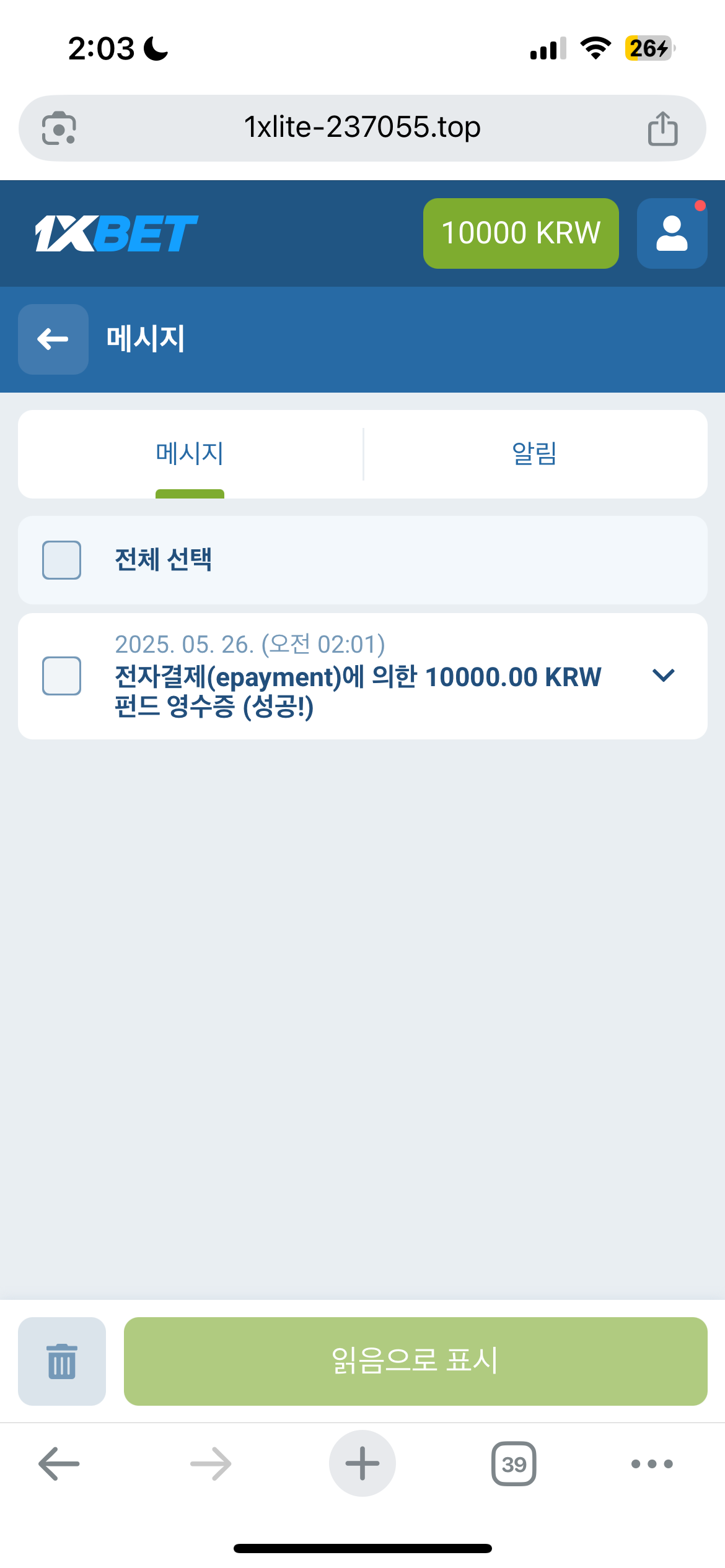Go back from the 메시지 page
Viewport: 725px width, 1568px height.
[x=53, y=339]
